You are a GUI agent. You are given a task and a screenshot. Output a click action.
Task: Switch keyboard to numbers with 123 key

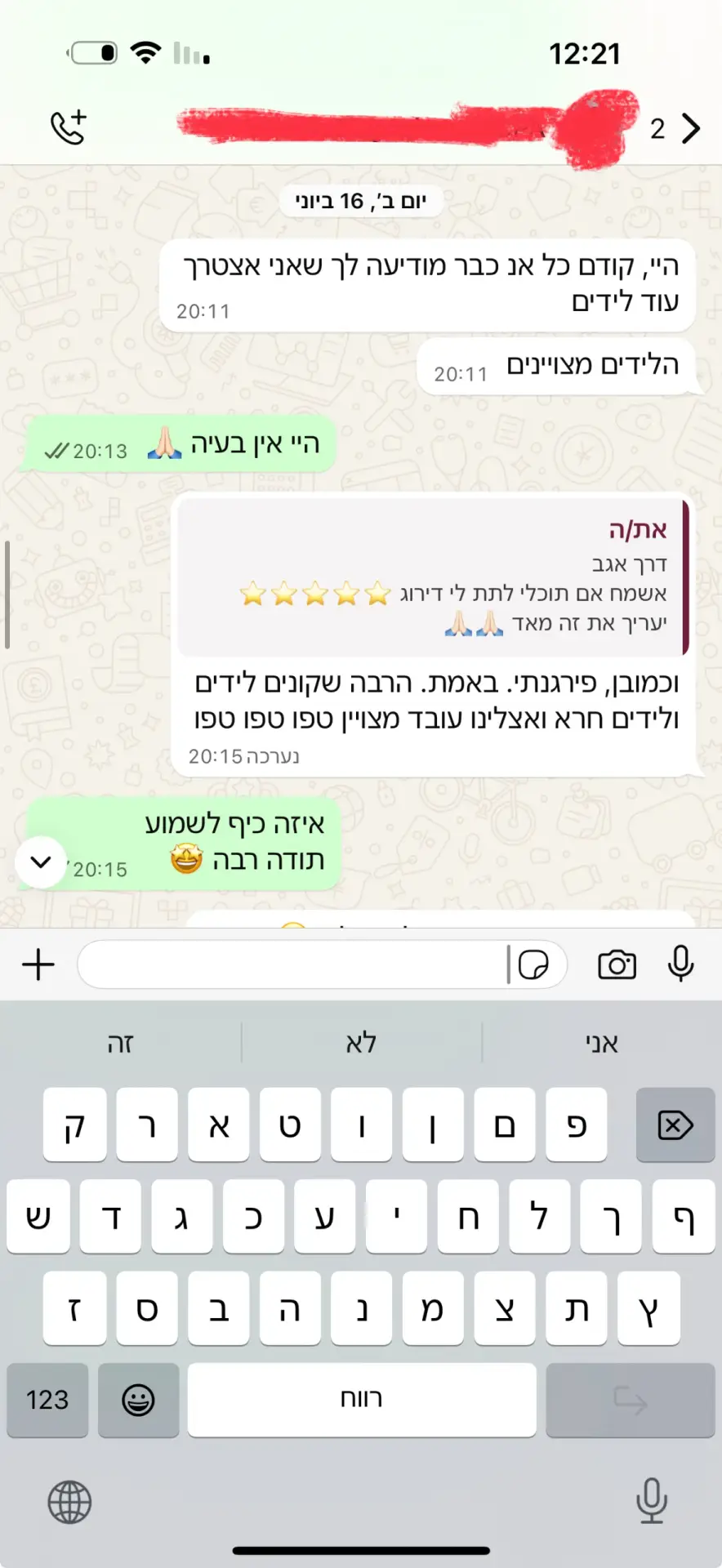(47, 1400)
